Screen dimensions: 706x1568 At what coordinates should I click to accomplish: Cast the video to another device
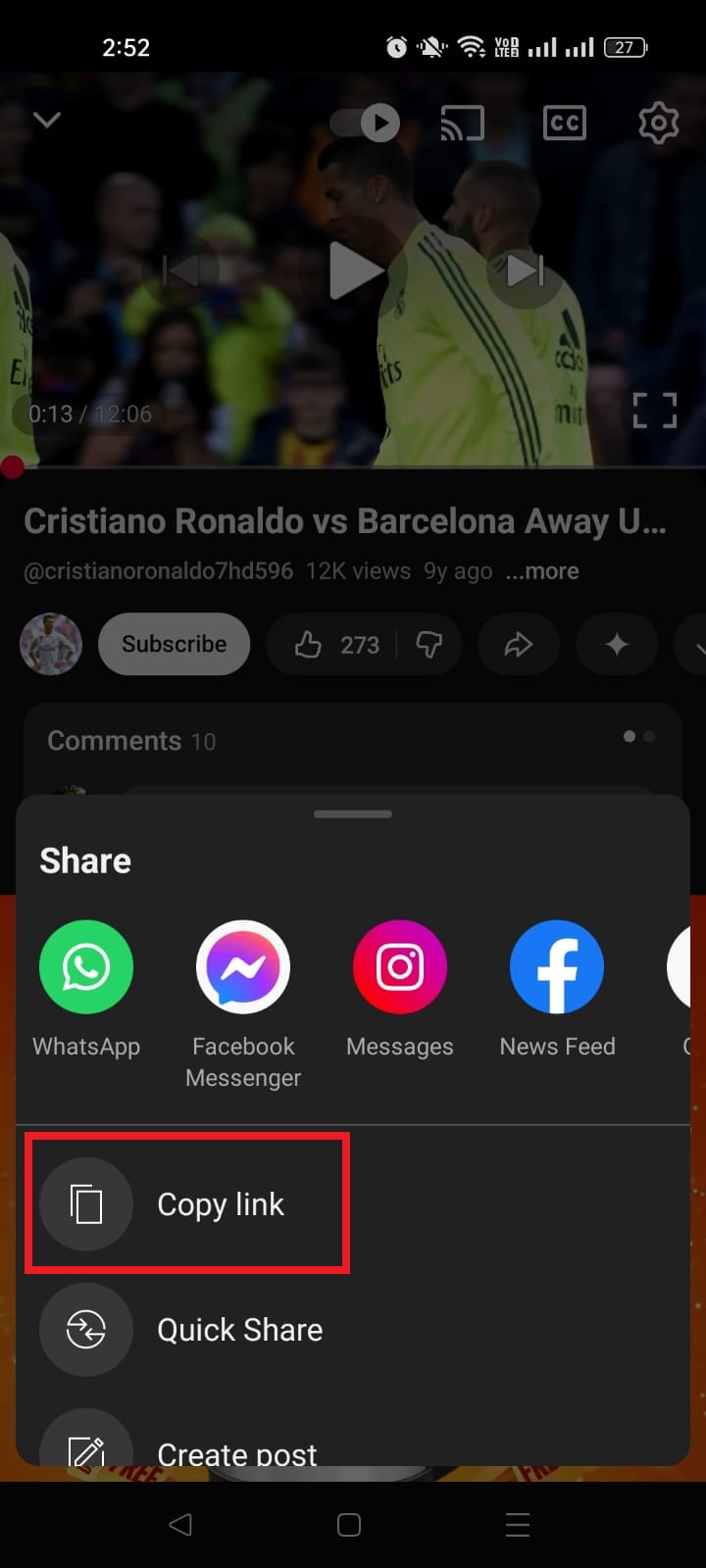pyautogui.click(x=462, y=122)
